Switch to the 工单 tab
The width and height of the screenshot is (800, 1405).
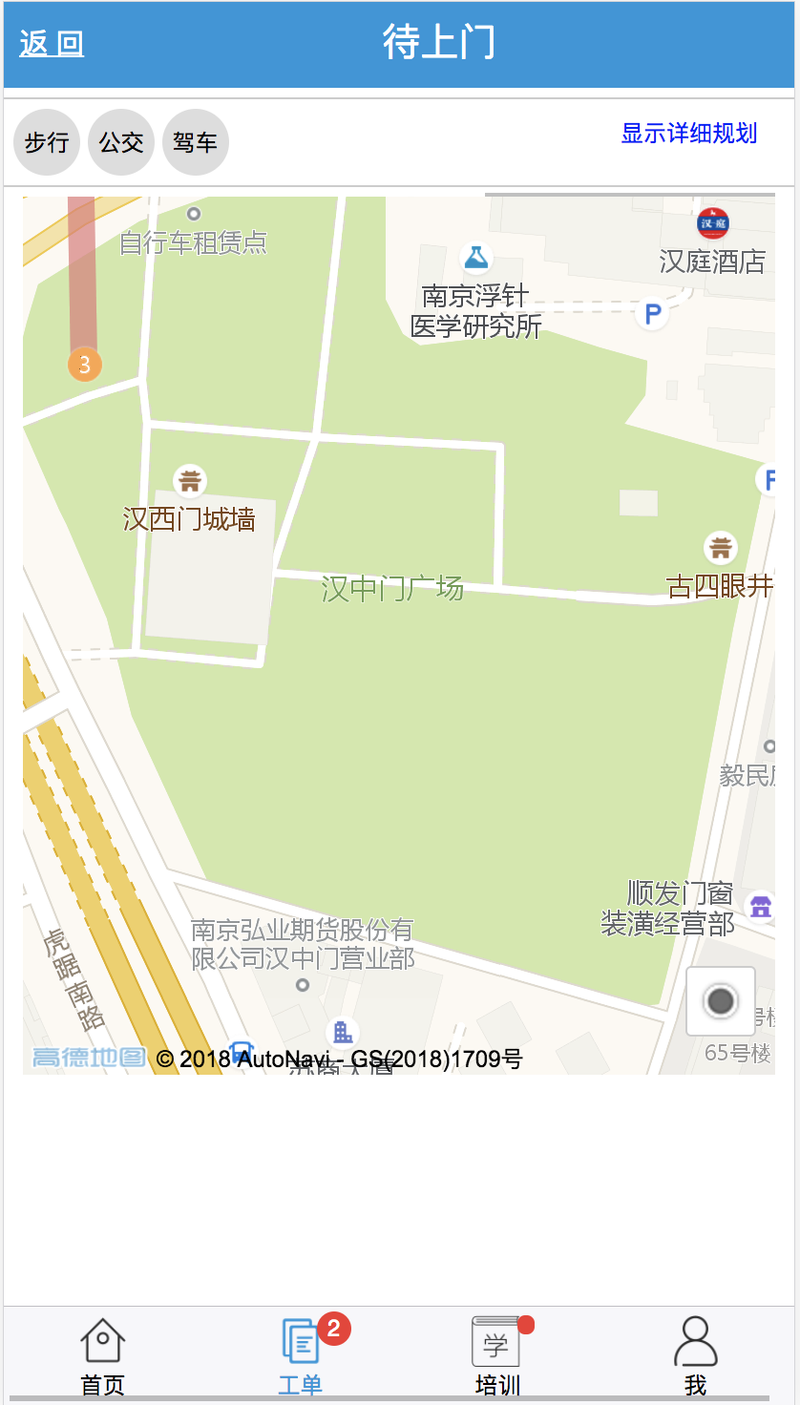[301, 1356]
